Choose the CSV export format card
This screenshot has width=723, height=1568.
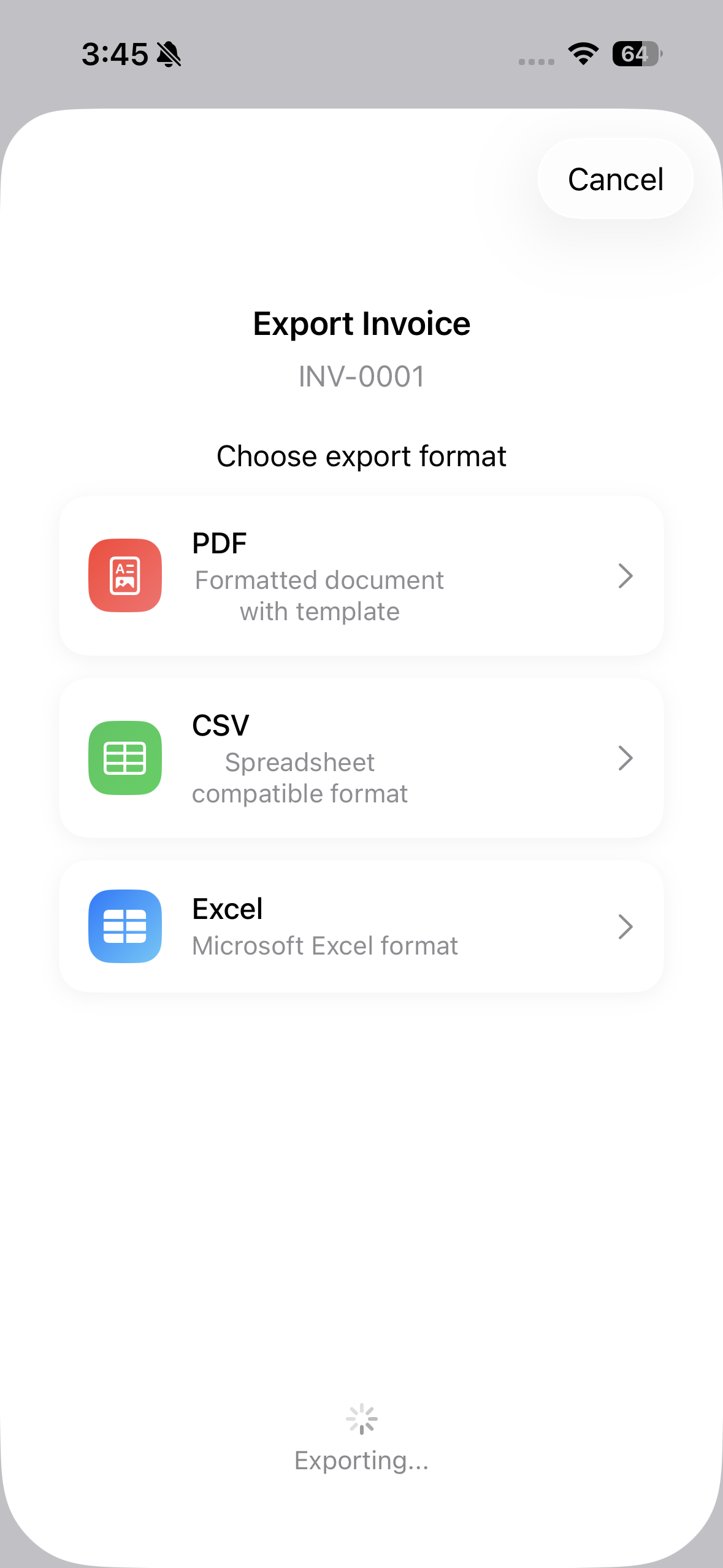tap(361, 757)
